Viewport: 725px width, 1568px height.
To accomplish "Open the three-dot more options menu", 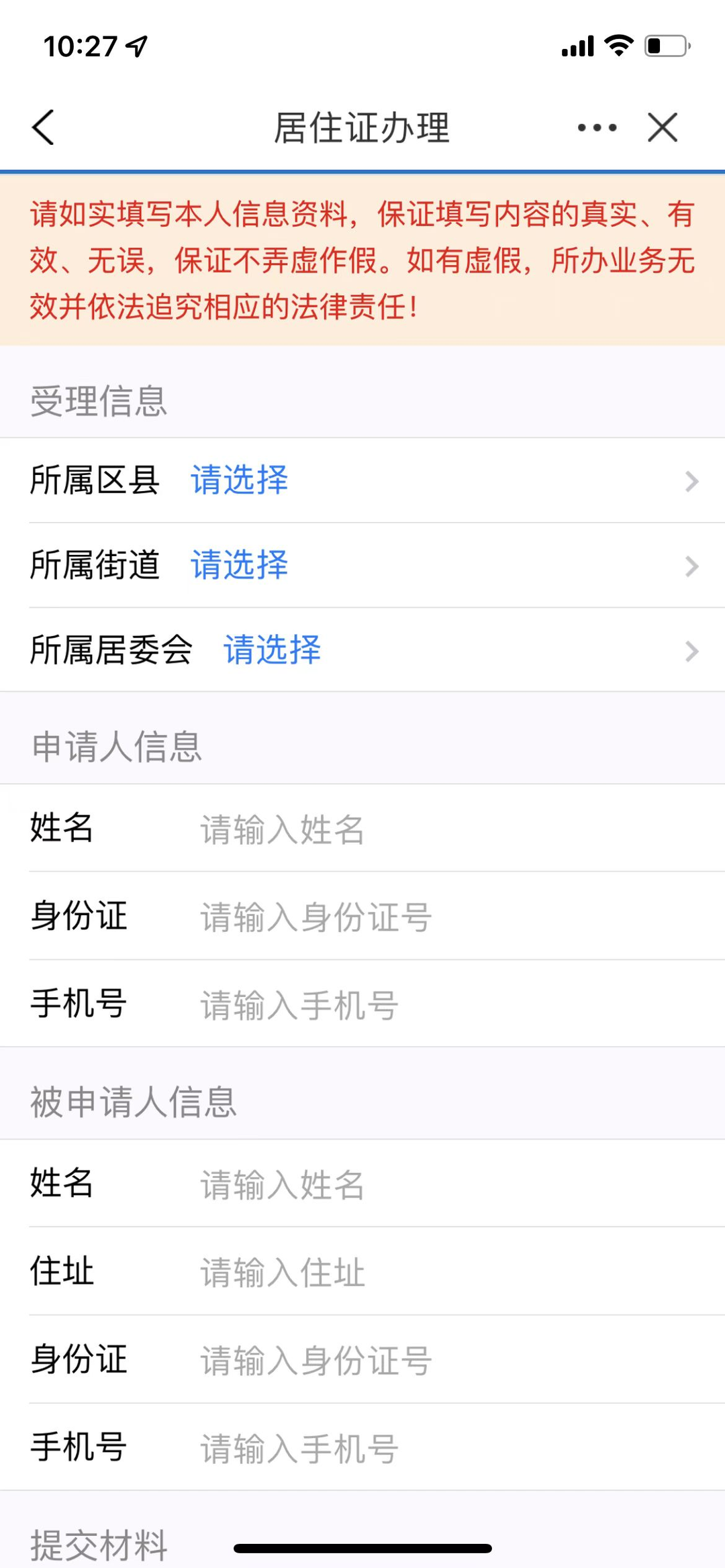I will [597, 127].
